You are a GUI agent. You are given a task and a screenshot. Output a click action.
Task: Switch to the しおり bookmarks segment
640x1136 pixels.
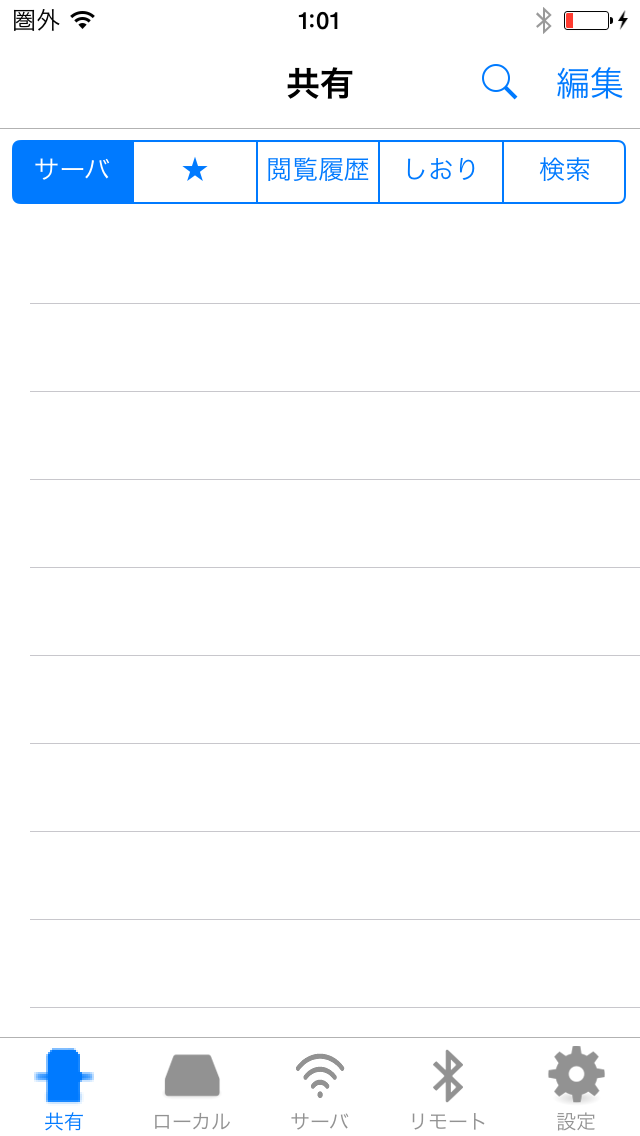(441, 171)
